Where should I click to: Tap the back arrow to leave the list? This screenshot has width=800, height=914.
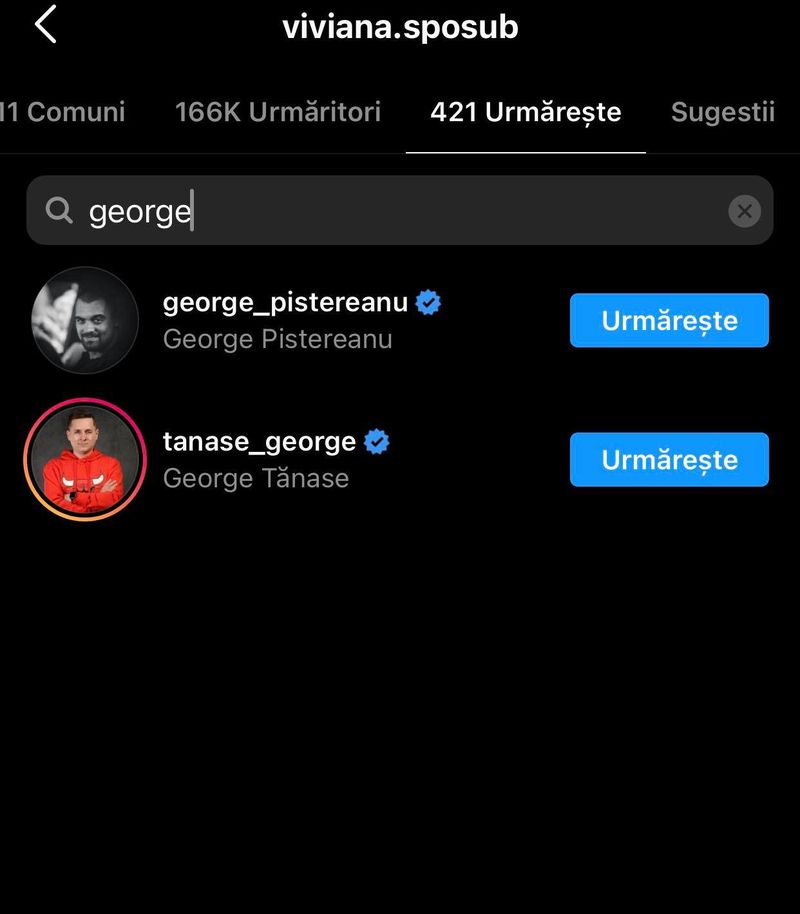point(45,26)
